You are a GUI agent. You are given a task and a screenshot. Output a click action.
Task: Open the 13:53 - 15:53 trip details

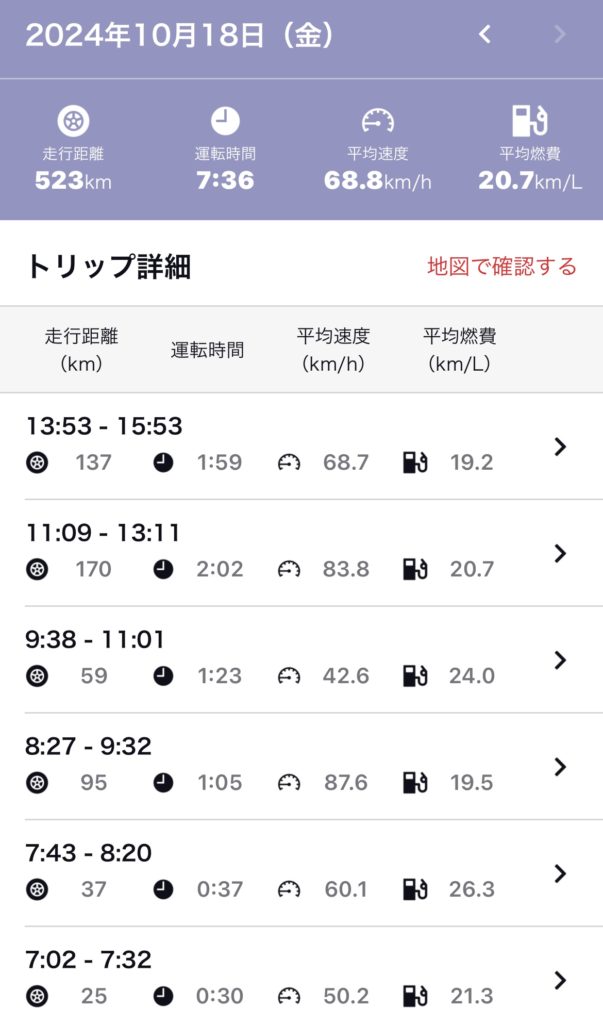[x=300, y=445]
